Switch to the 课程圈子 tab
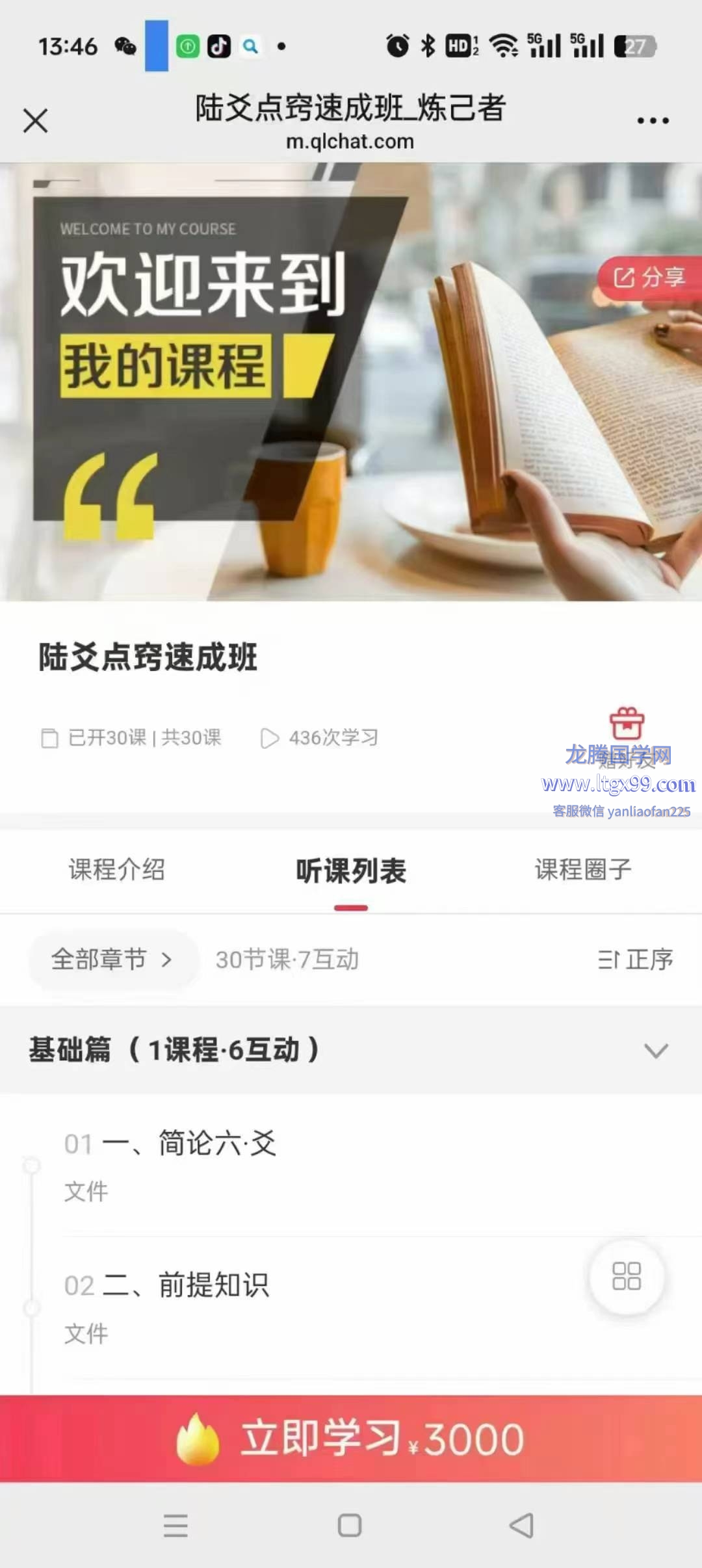The image size is (702, 1568). coord(583,870)
